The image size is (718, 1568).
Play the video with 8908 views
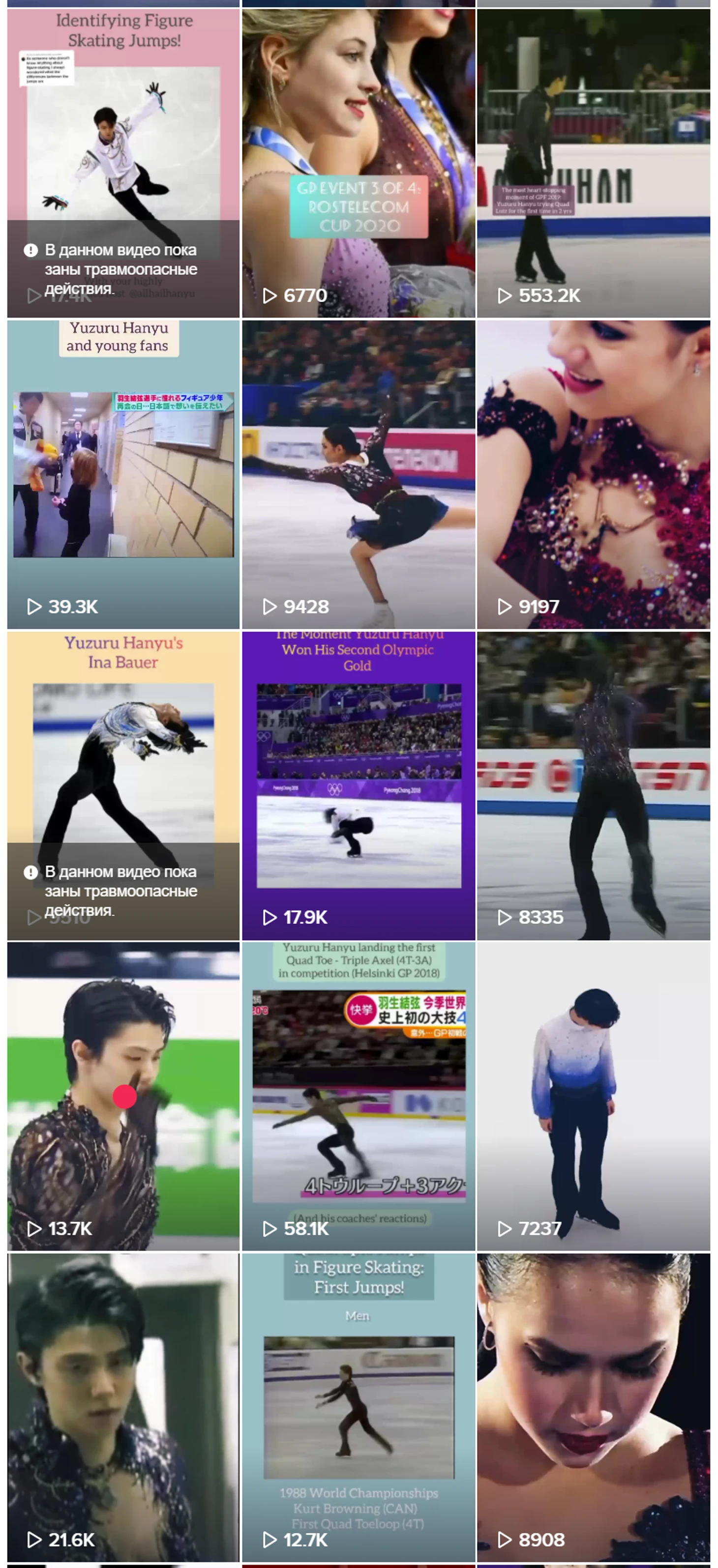pos(593,1407)
